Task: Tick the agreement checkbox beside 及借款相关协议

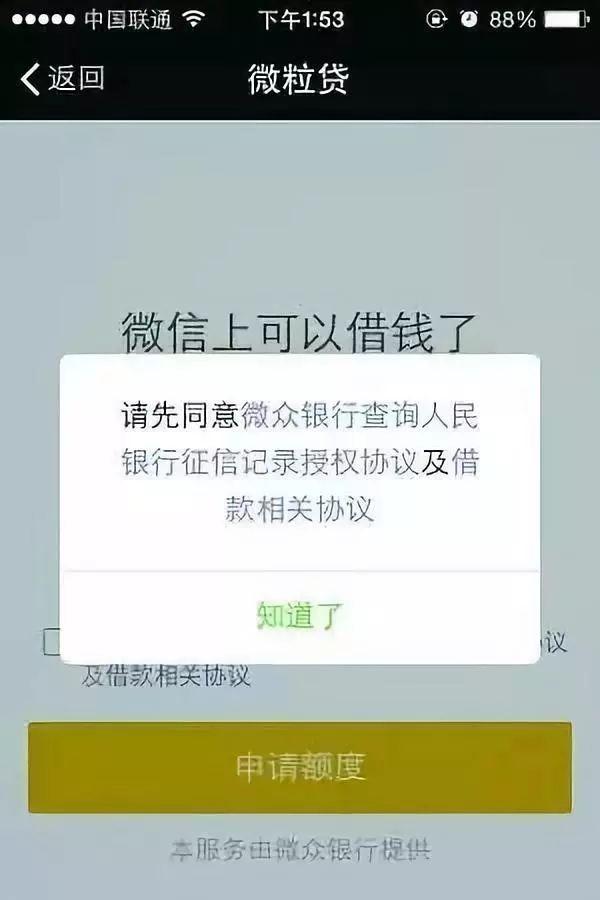Action: pyautogui.click(x=52, y=642)
